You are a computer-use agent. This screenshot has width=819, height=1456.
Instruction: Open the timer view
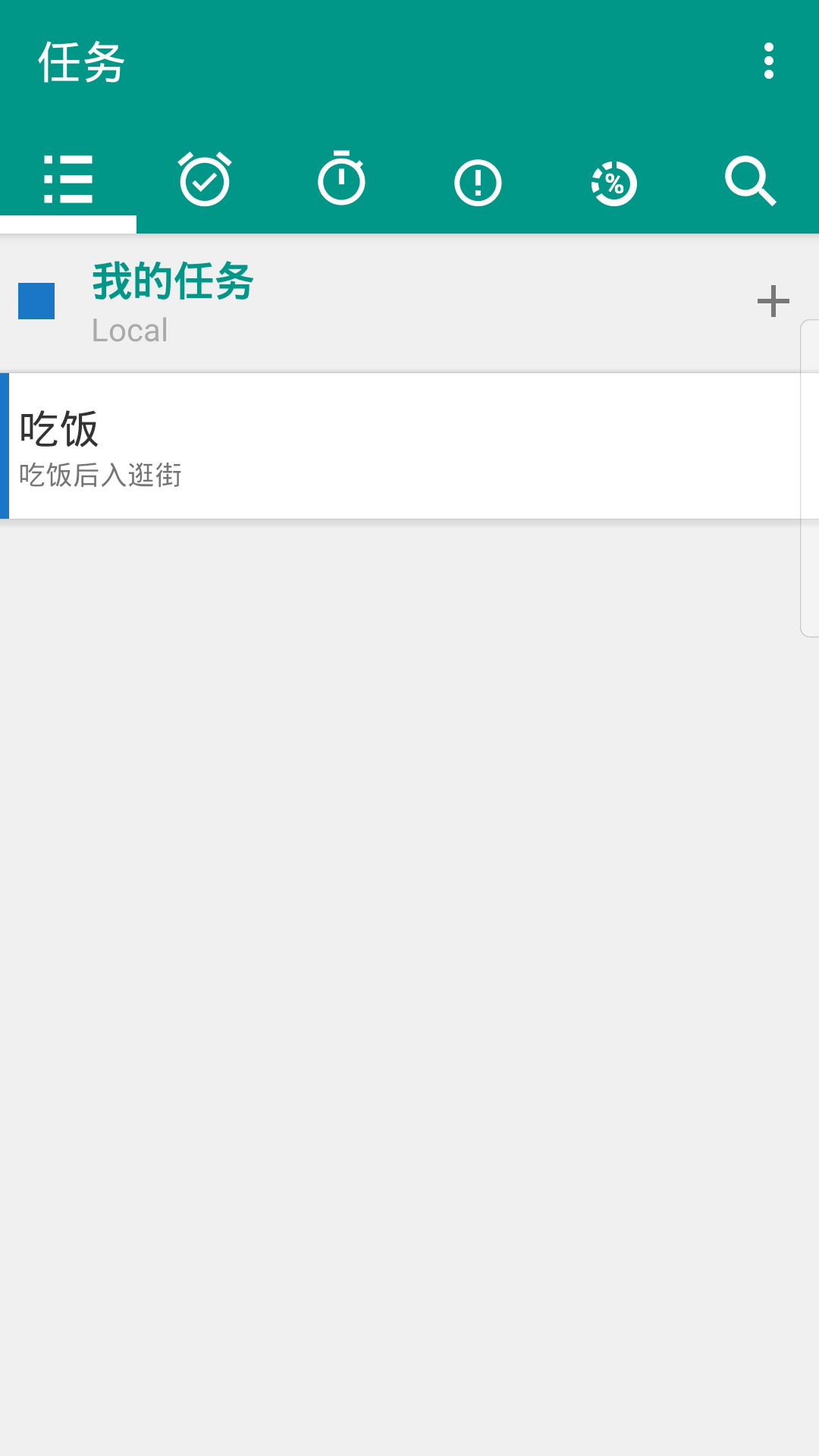(341, 182)
